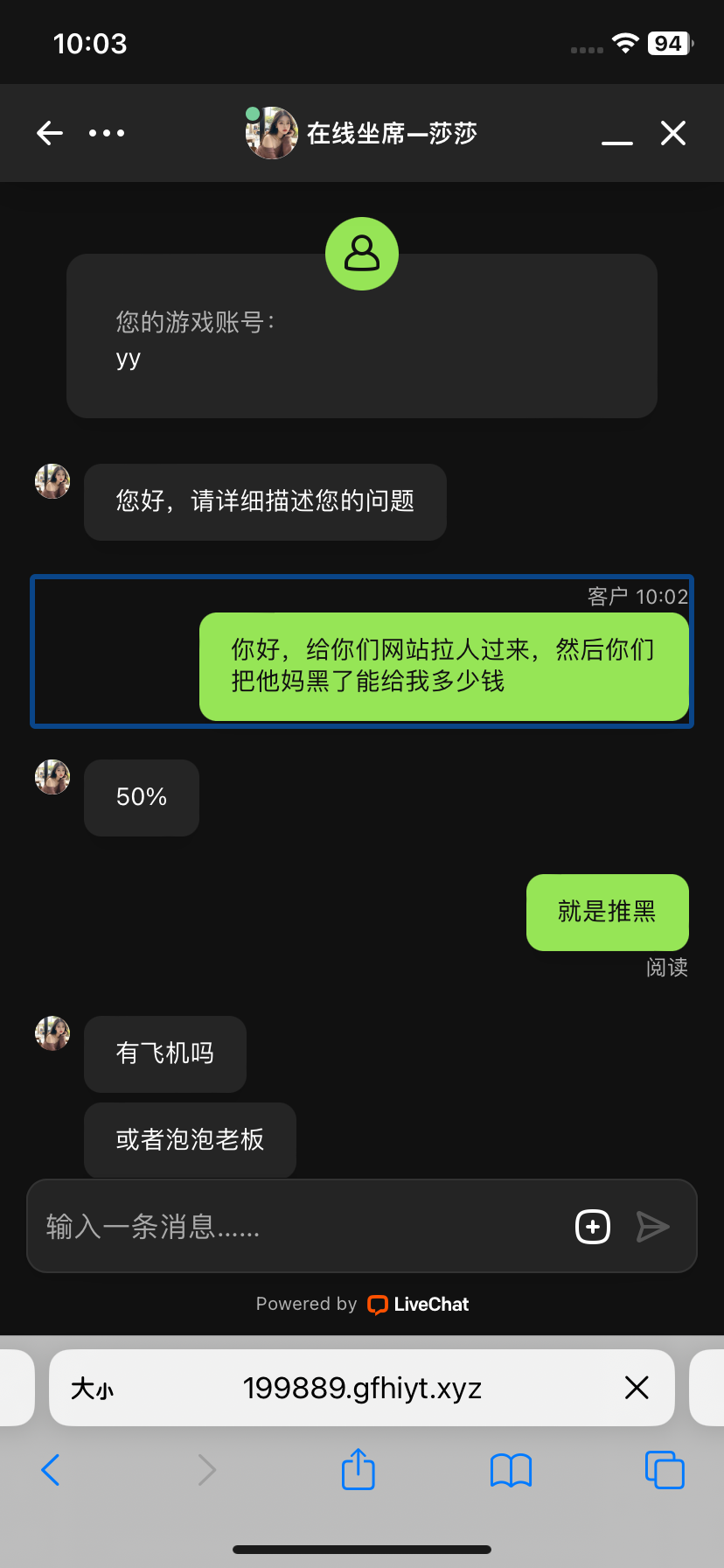Tap the Wi-Fi indicator in status bar

click(x=626, y=42)
